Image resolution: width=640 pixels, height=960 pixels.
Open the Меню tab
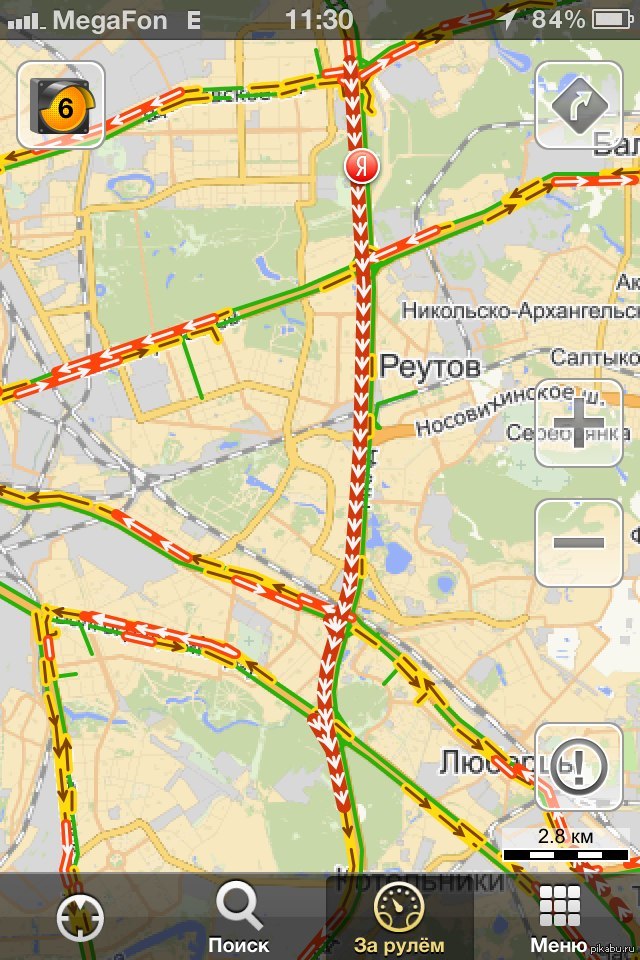coord(560,918)
